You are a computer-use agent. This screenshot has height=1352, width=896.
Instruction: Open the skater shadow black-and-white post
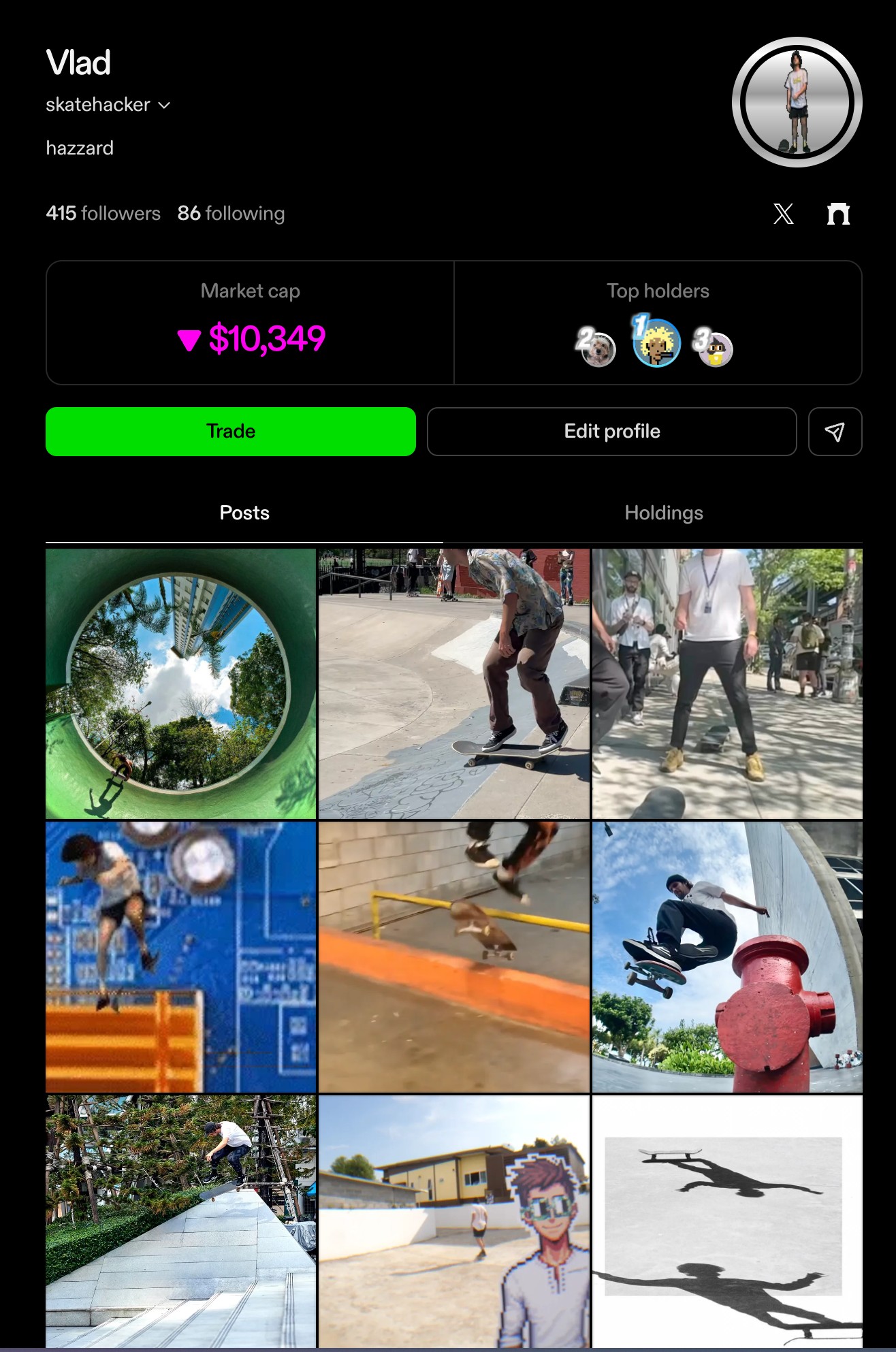(727, 1221)
